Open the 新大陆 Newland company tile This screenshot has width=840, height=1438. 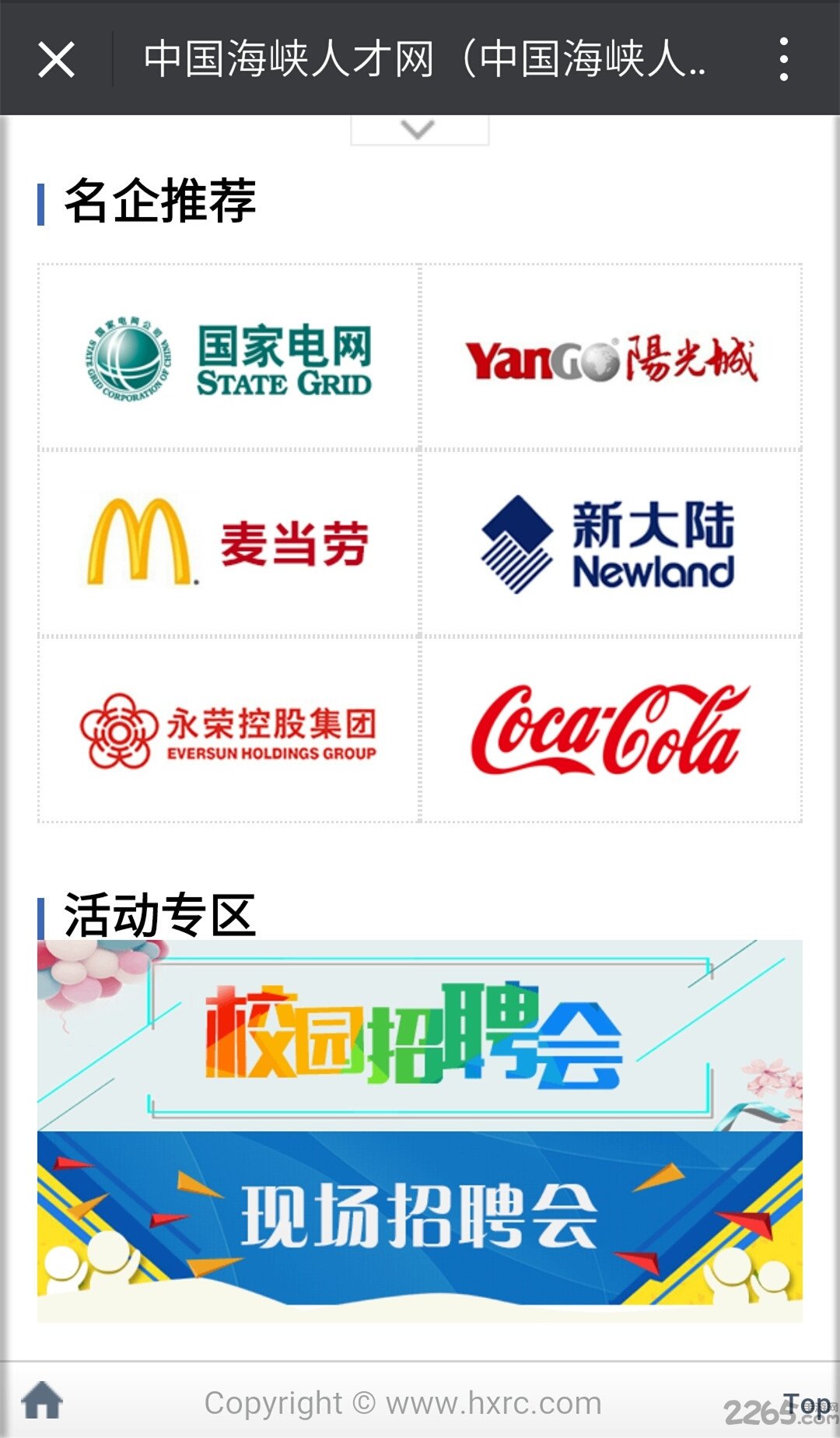(612, 543)
